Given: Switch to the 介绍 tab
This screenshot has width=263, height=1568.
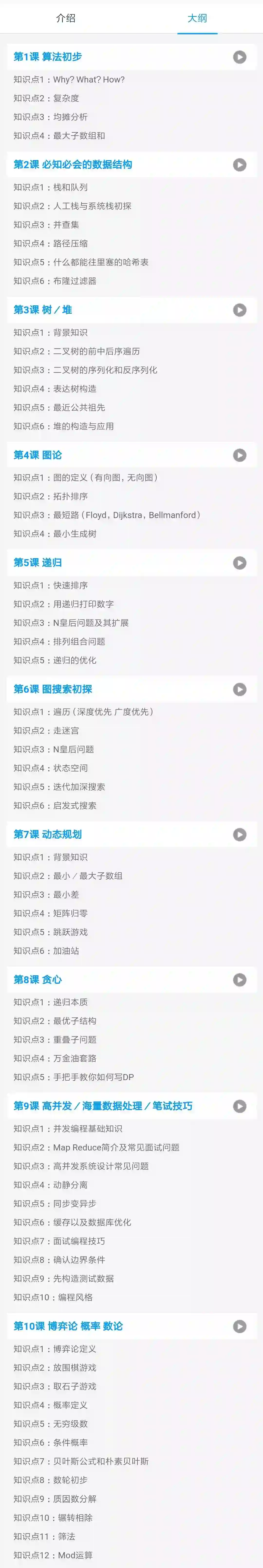Looking at the screenshot, I should click(x=66, y=18).
